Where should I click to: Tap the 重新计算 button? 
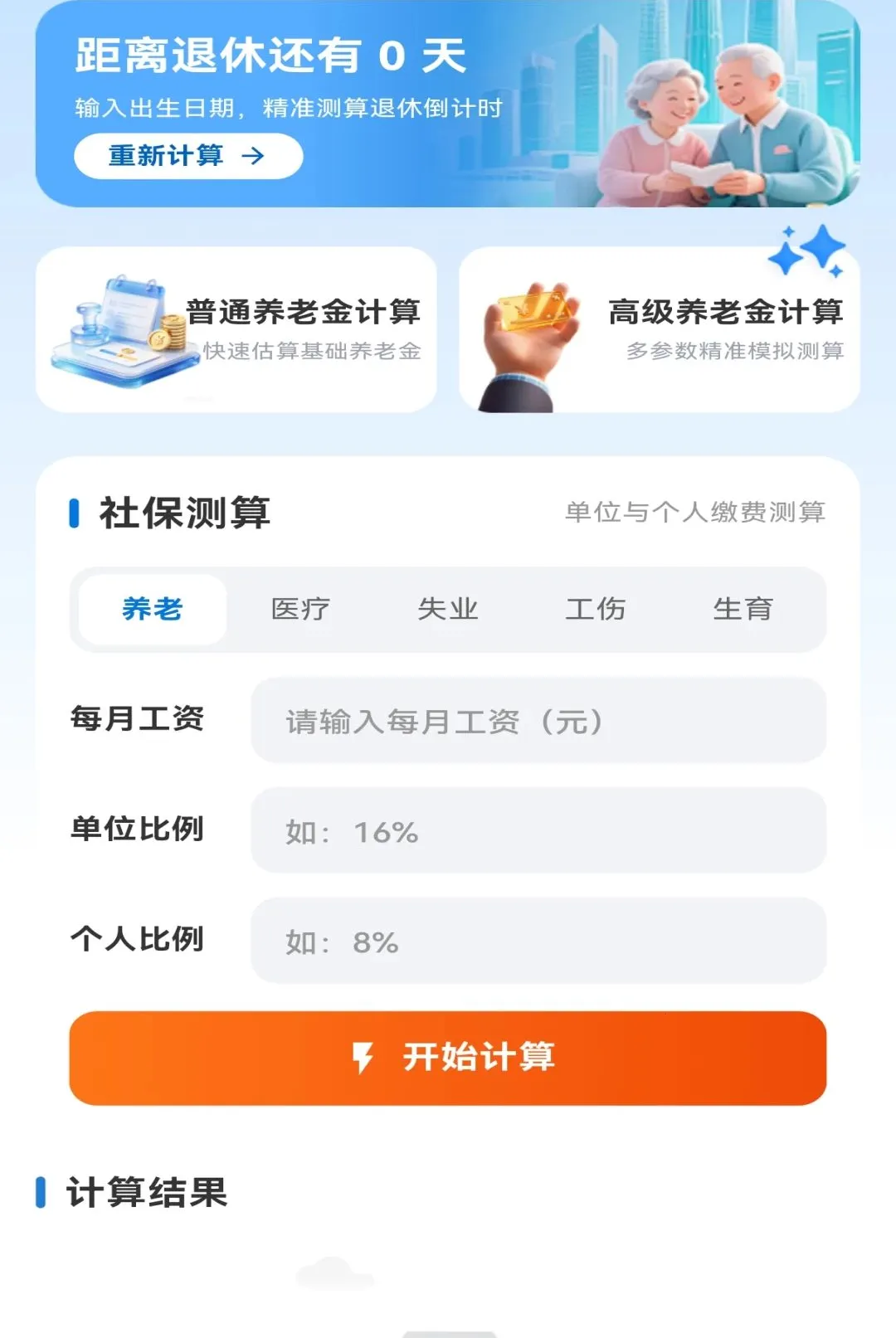click(x=188, y=156)
